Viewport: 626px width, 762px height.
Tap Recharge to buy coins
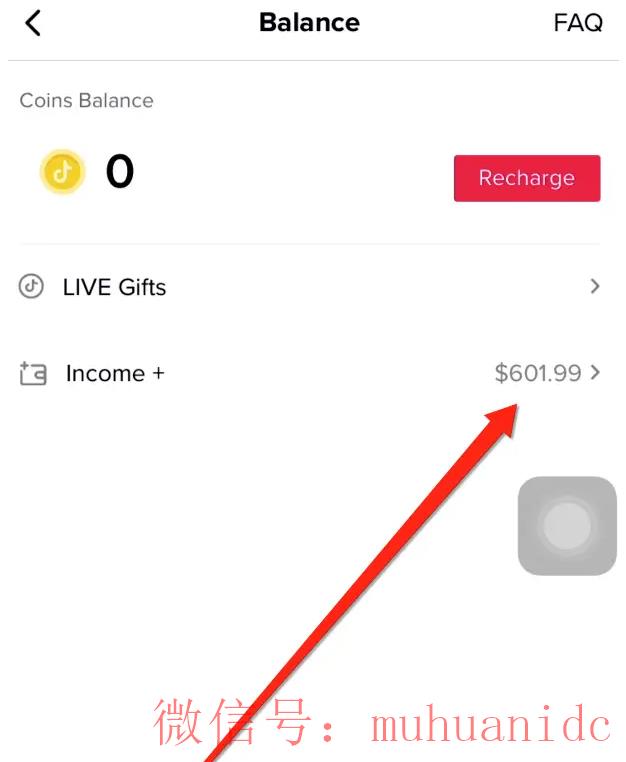coord(526,178)
